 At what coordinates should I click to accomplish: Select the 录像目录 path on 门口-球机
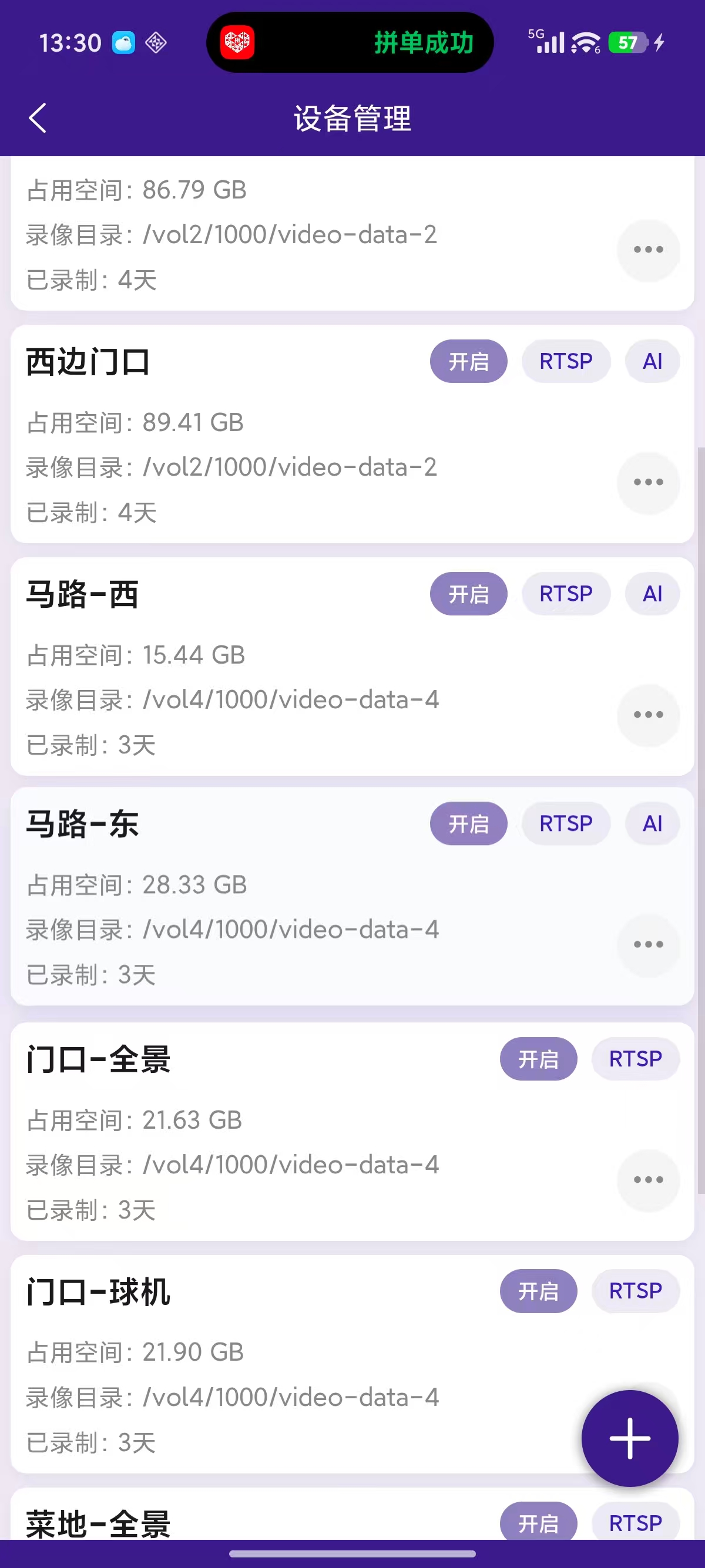point(233,1398)
